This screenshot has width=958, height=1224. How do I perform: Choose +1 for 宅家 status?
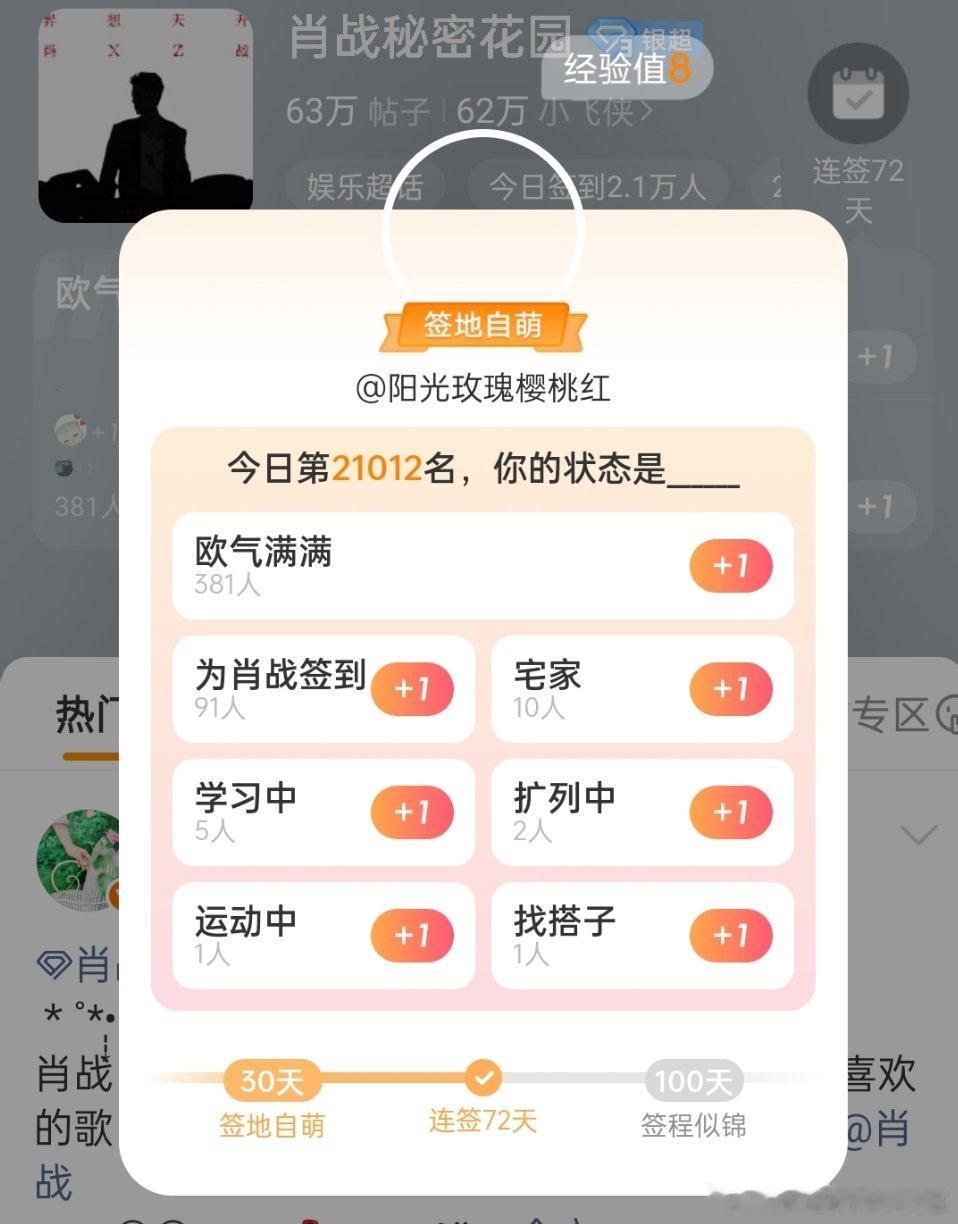pyautogui.click(x=731, y=689)
